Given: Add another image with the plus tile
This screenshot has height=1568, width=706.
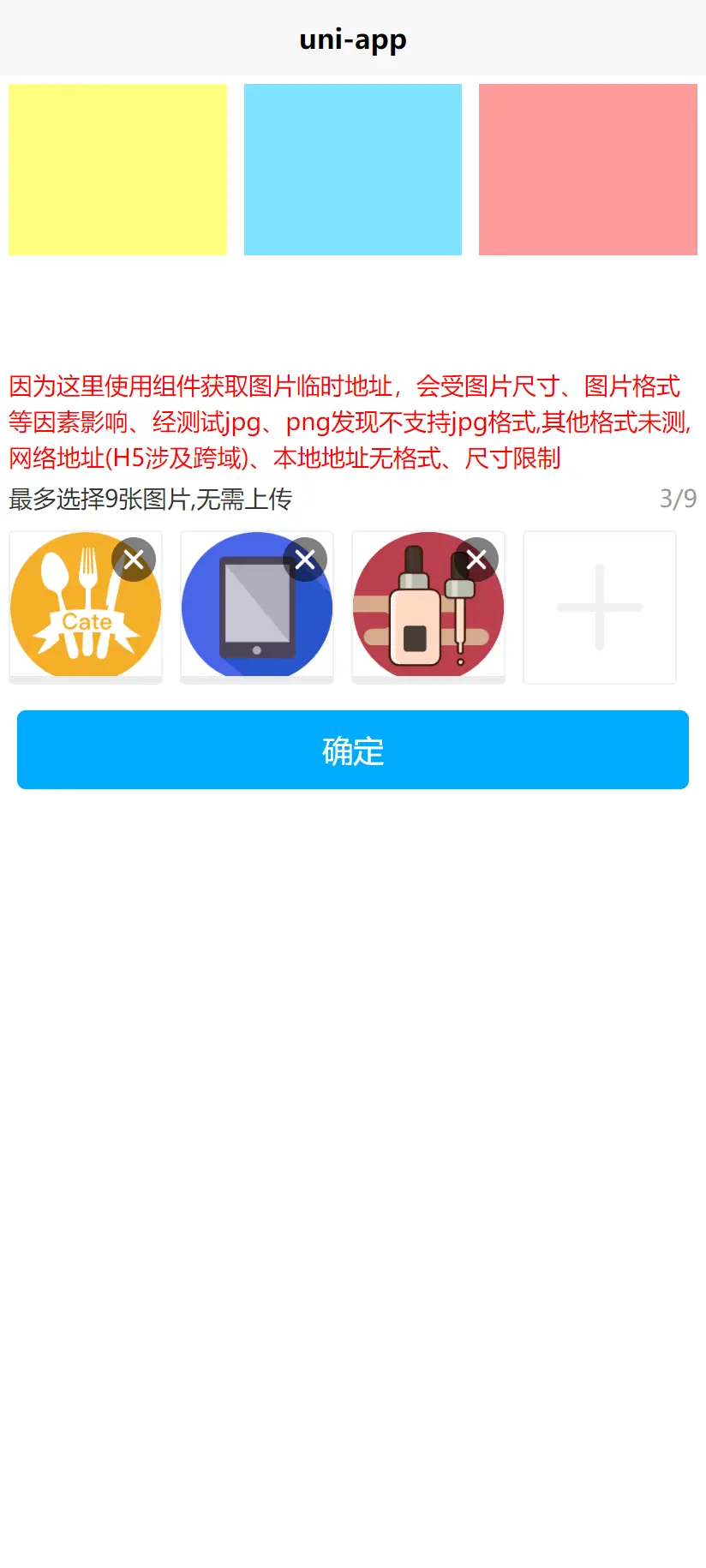Looking at the screenshot, I should (600, 607).
